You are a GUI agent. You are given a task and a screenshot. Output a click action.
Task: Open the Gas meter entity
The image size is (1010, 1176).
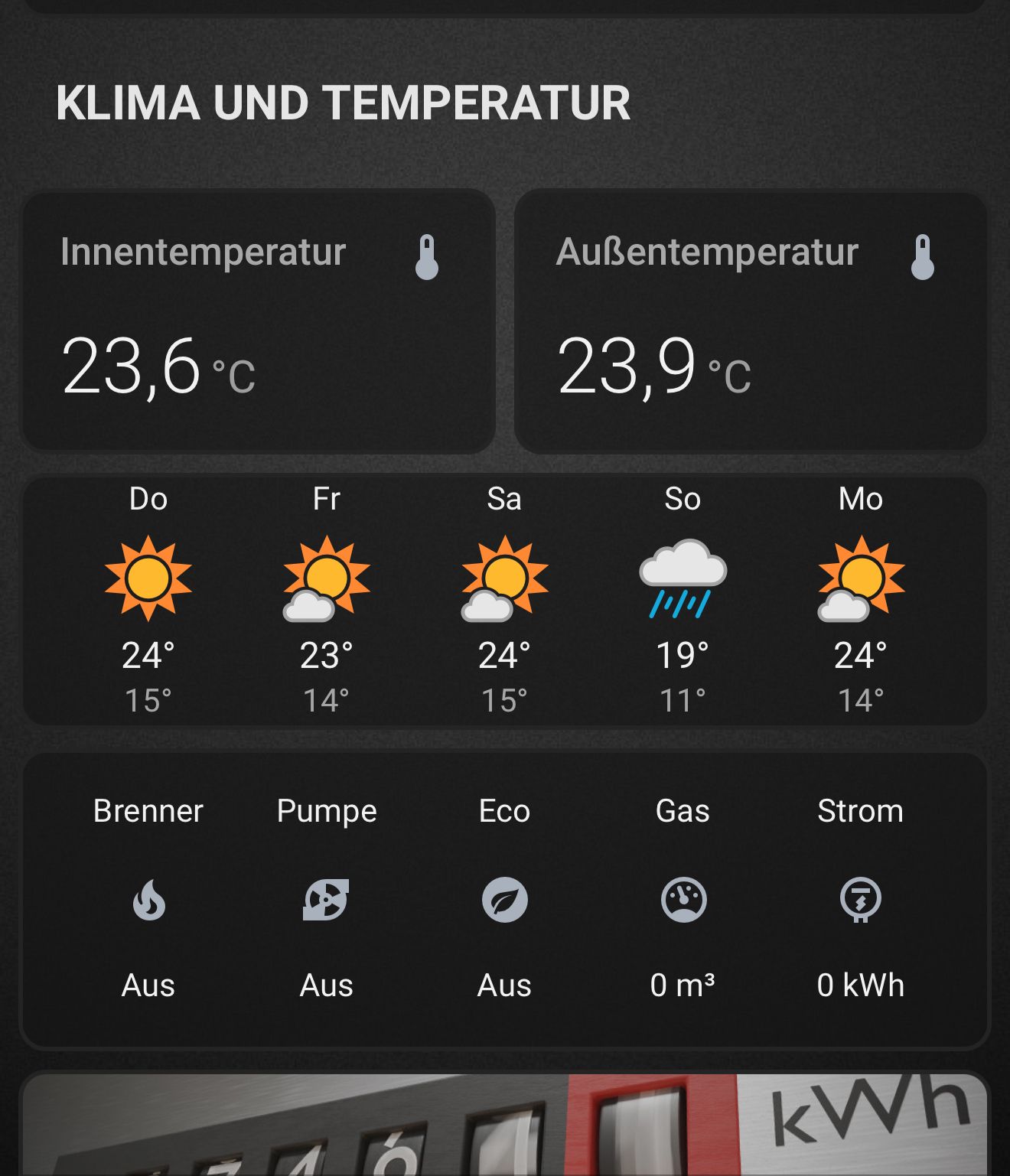(x=683, y=899)
